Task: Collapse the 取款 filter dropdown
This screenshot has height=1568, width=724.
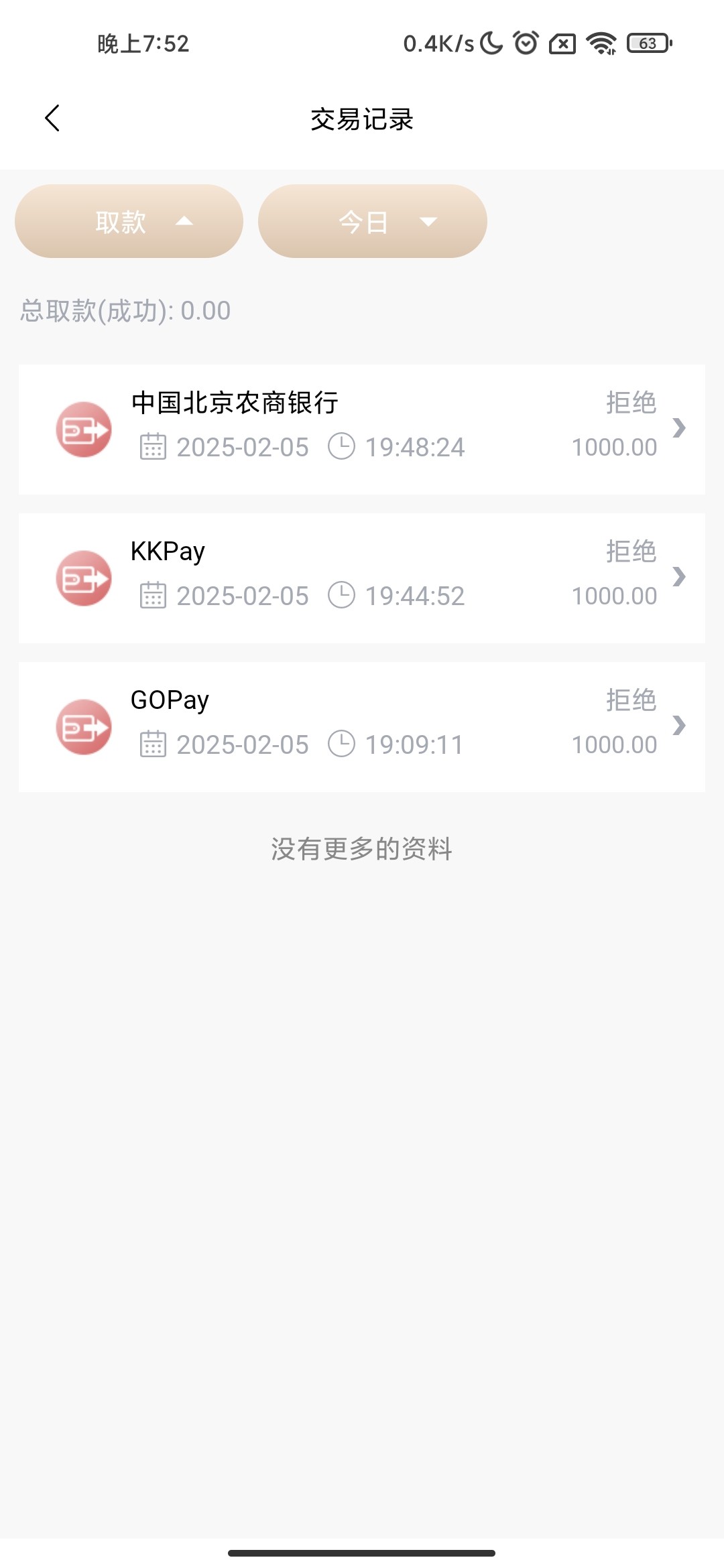Action: coord(129,221)
